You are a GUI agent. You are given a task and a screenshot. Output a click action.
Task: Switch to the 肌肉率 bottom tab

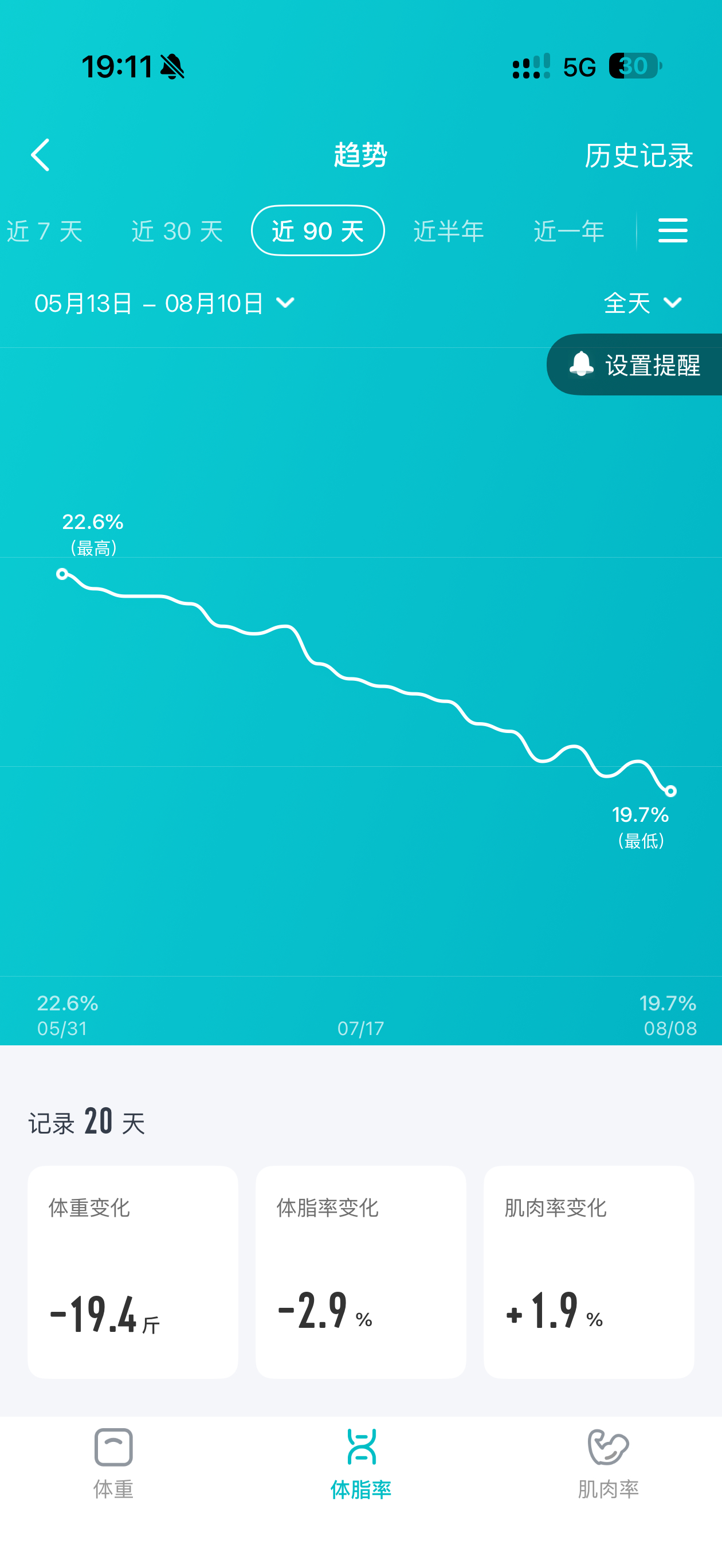point(608,1463)
